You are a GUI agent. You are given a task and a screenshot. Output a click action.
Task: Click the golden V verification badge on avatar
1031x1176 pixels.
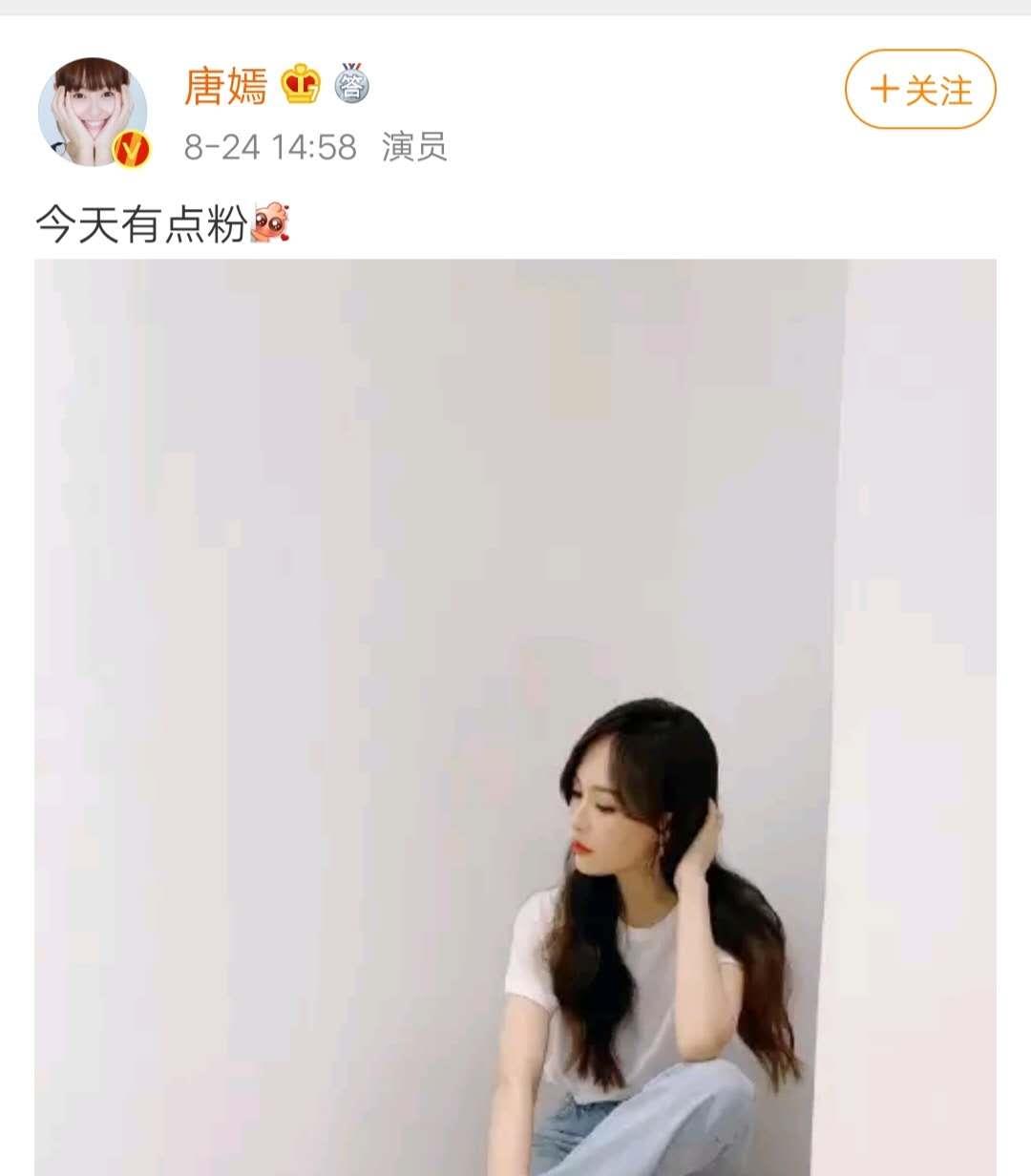[129, 148]
